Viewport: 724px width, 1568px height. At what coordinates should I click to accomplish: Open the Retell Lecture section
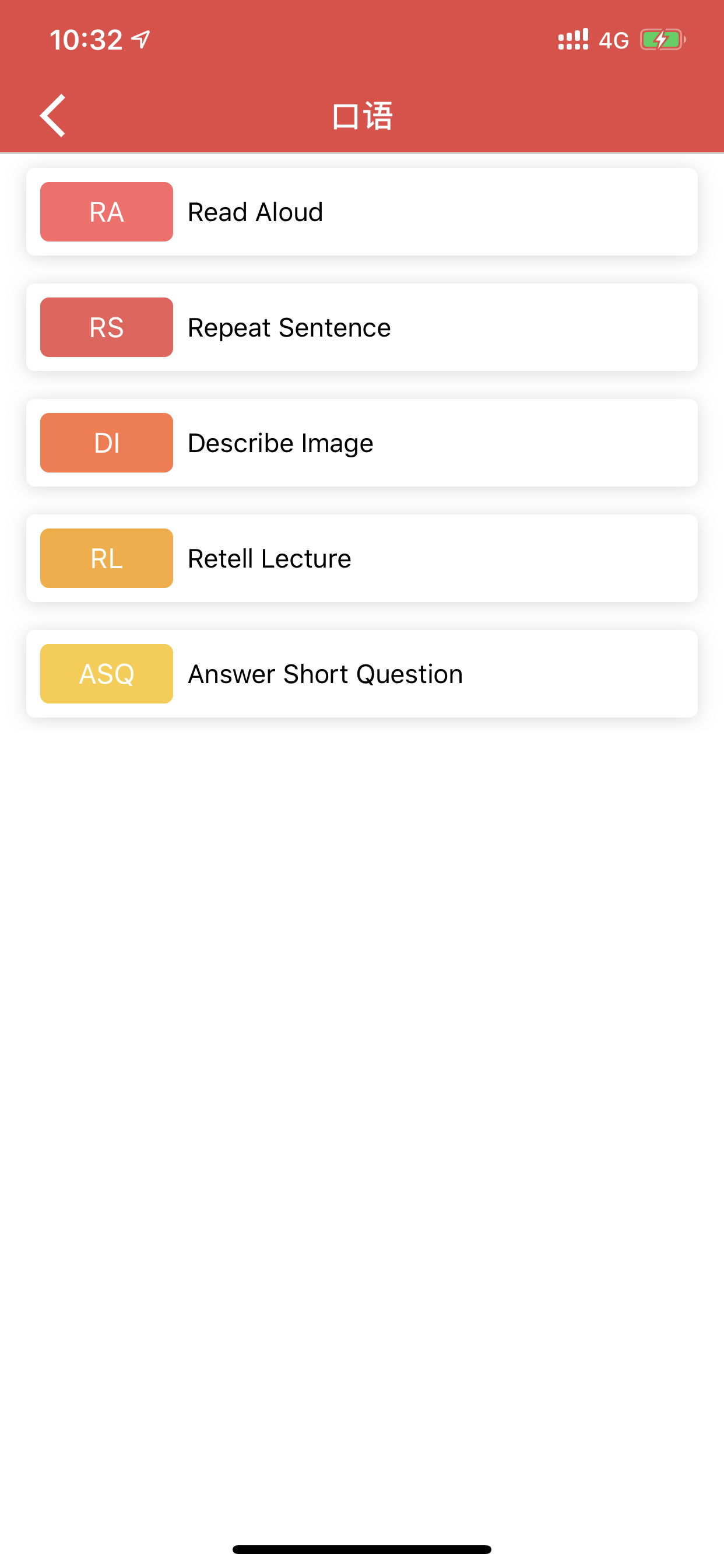[362, 558]
